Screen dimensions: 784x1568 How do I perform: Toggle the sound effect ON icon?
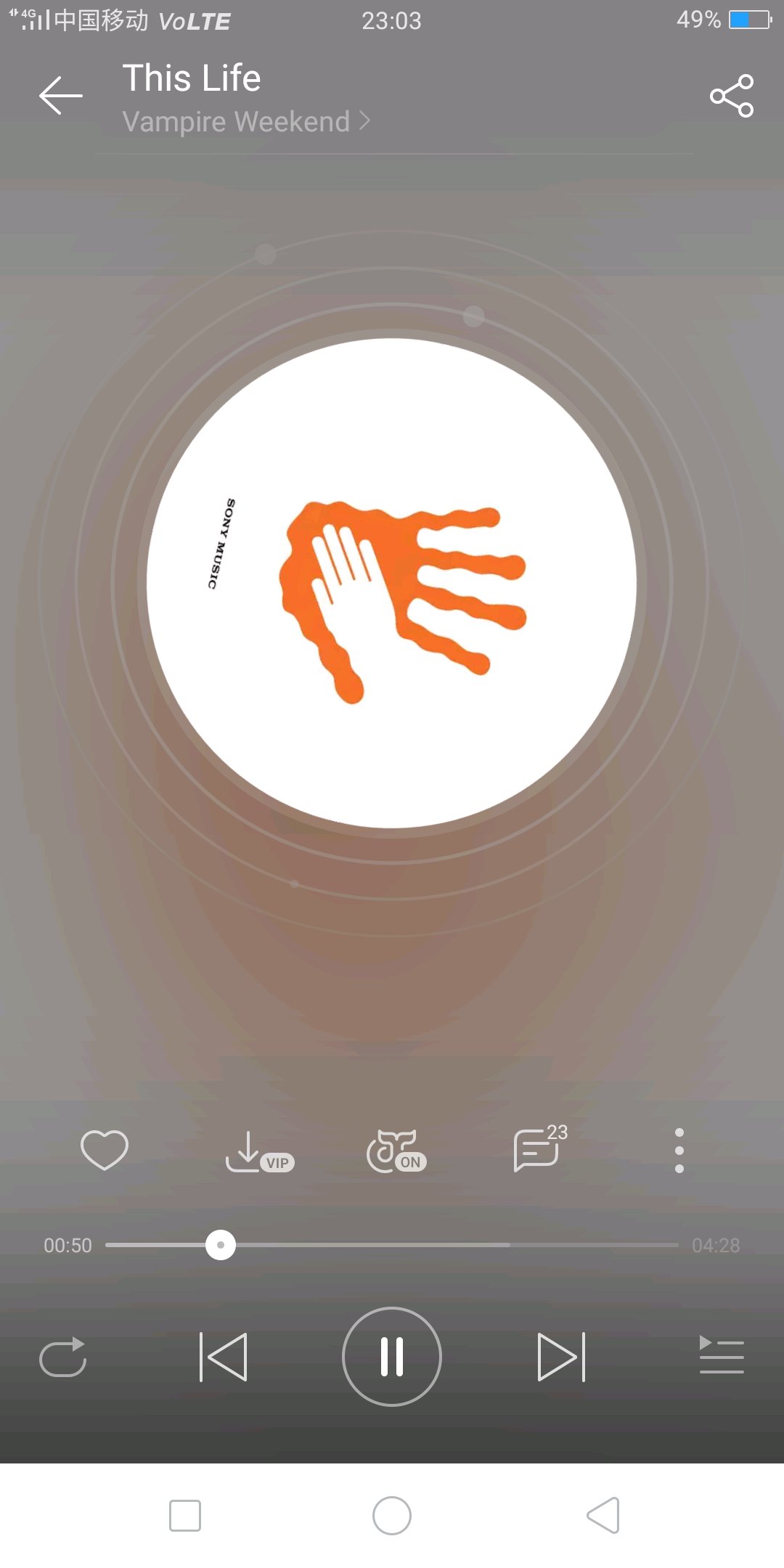pos(396,1151)
